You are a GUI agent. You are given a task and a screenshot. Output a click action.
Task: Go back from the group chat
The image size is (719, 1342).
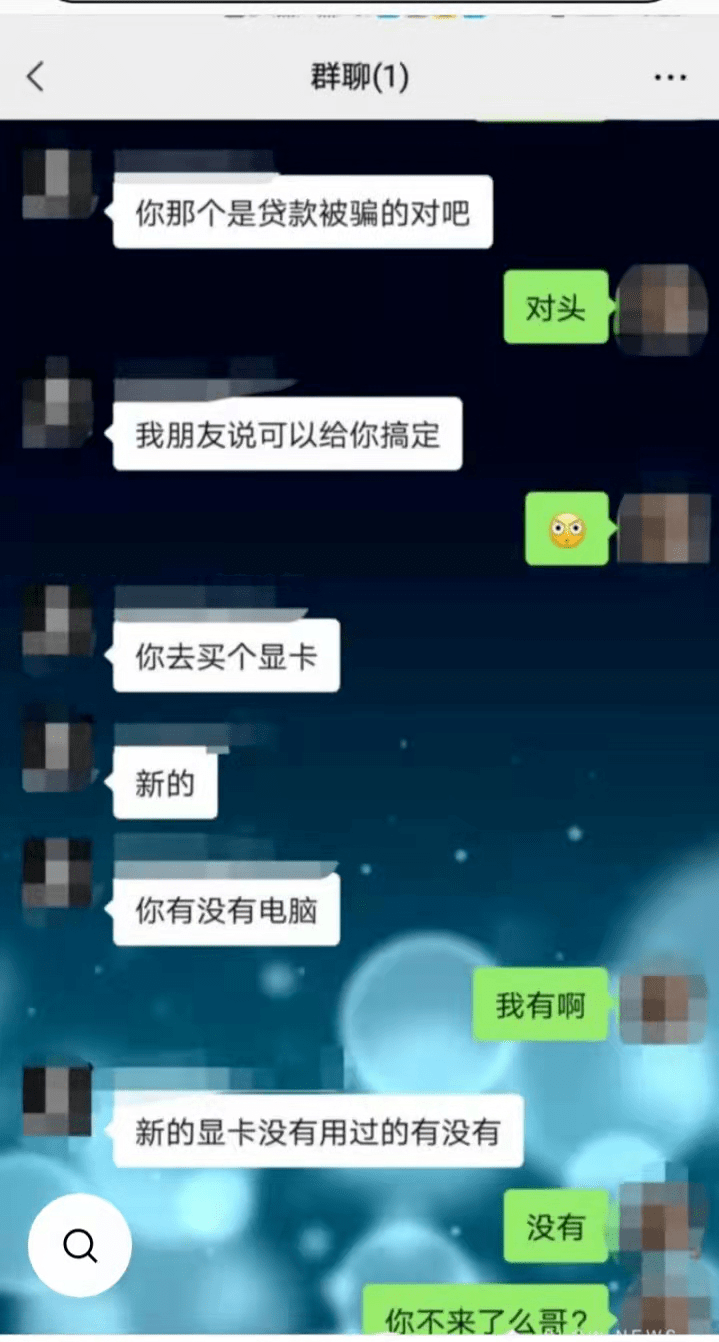pyautogui.click(x=36, y=77)
